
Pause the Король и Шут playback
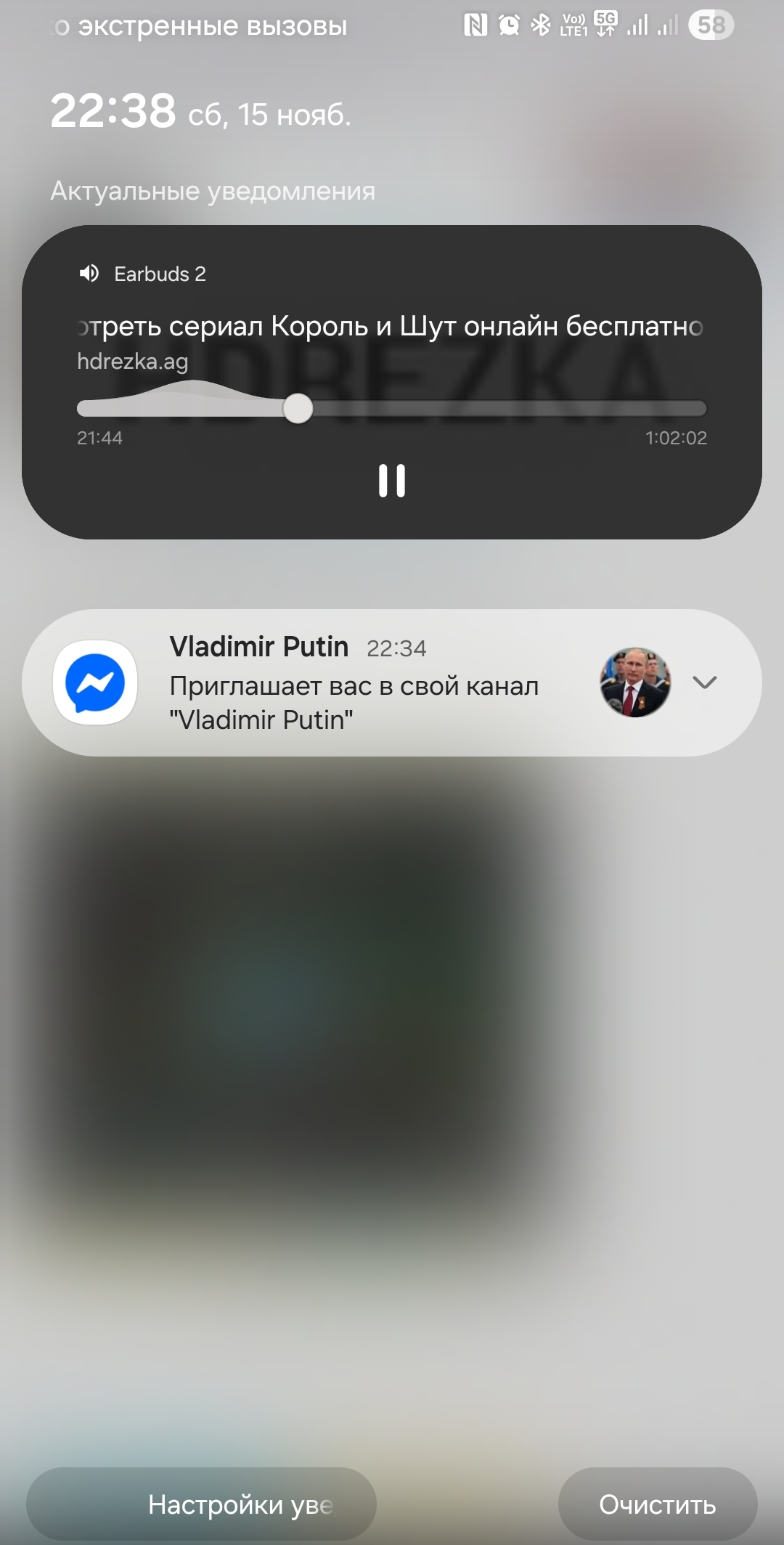(x=391, y=481)
